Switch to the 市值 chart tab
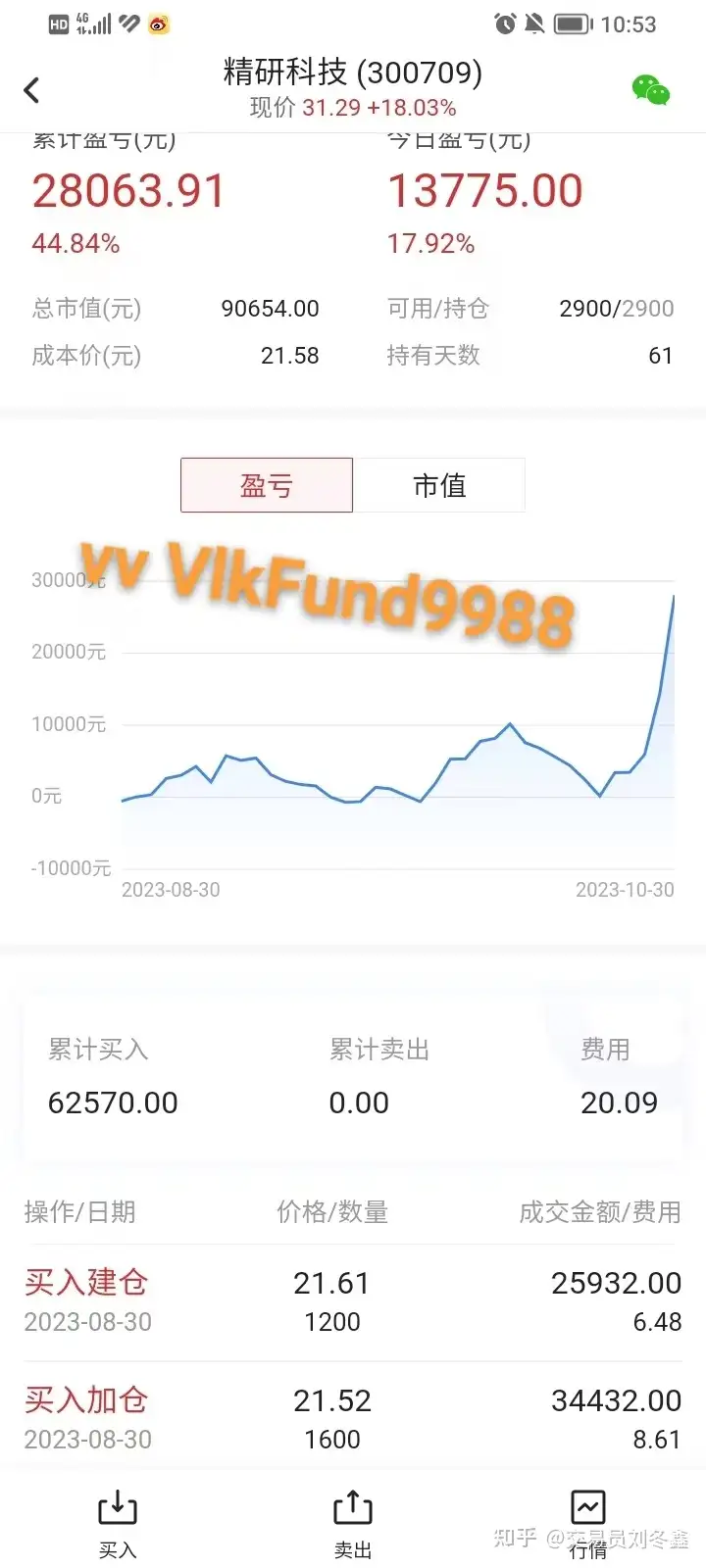 coord(439,485)
